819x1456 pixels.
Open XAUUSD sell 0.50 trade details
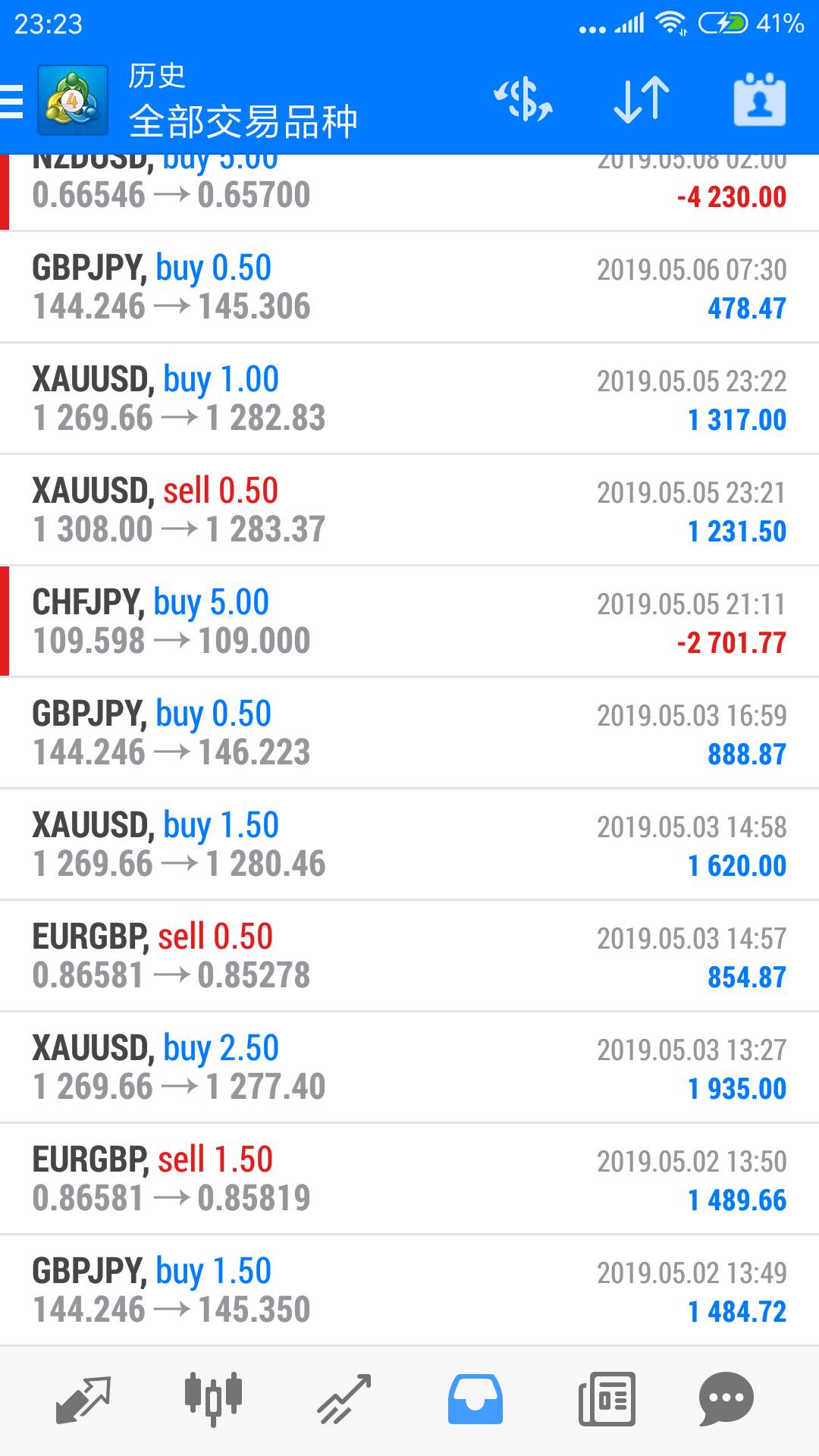409,510
